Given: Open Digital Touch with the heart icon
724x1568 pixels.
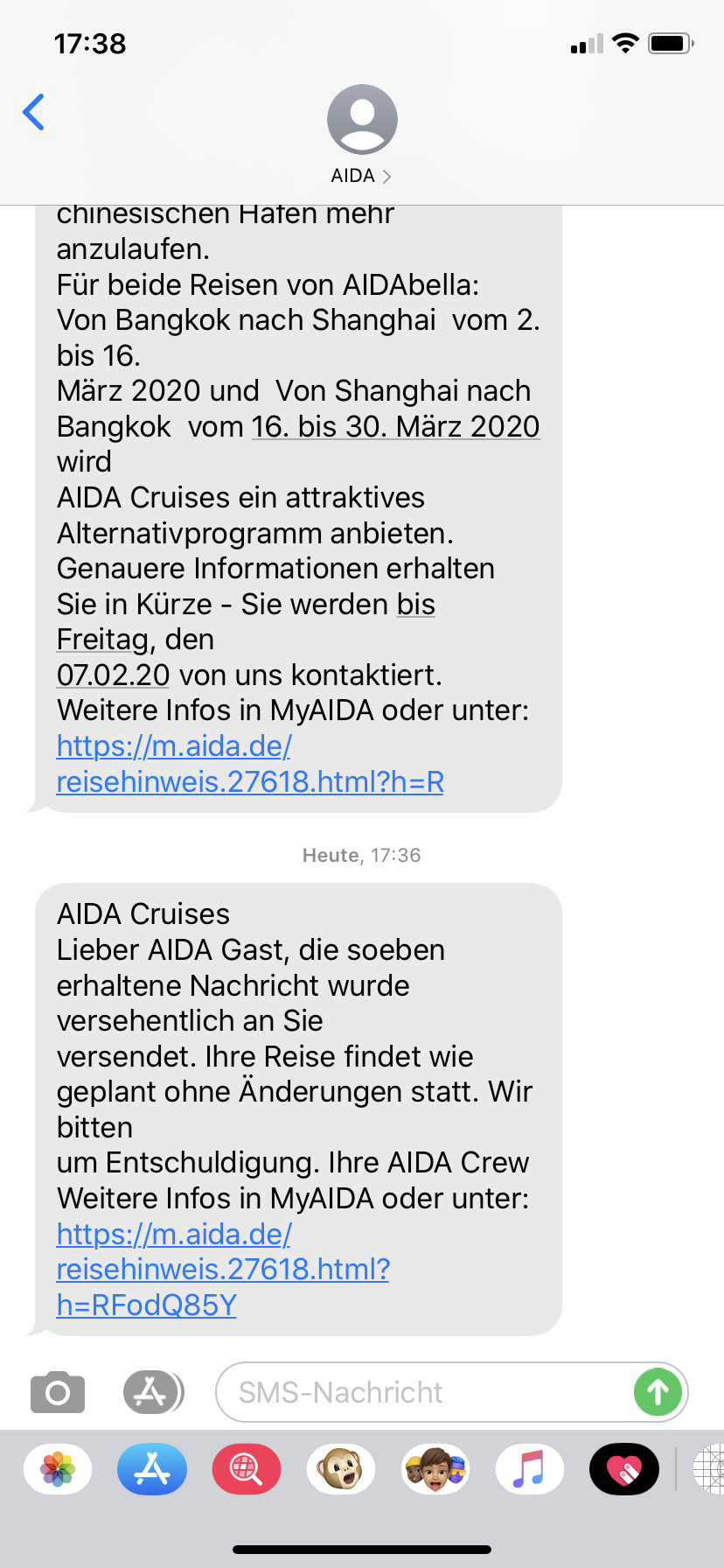Looking at the screenshot, I should [x=624, y=1469].
